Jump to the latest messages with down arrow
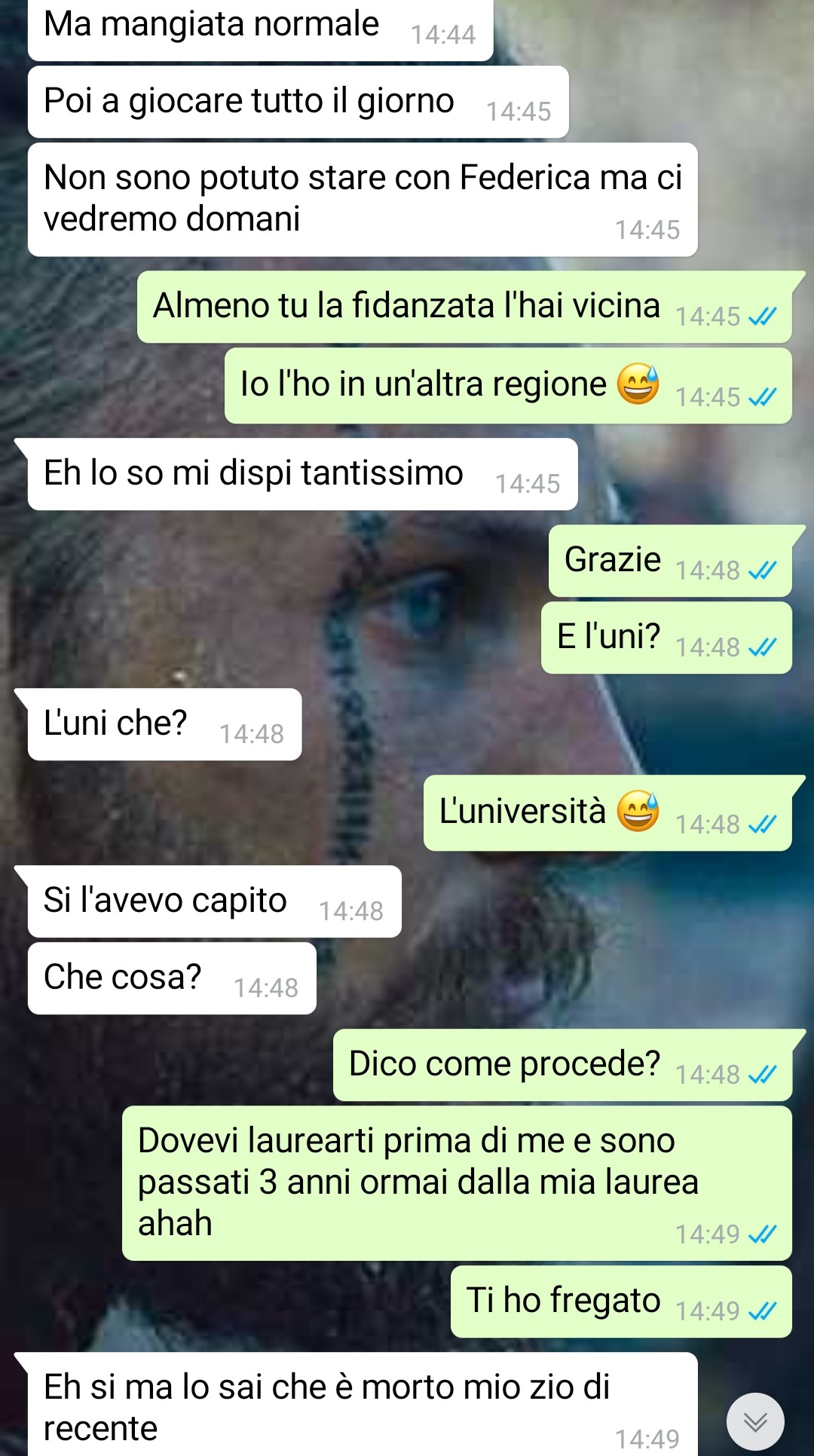 754,1421
